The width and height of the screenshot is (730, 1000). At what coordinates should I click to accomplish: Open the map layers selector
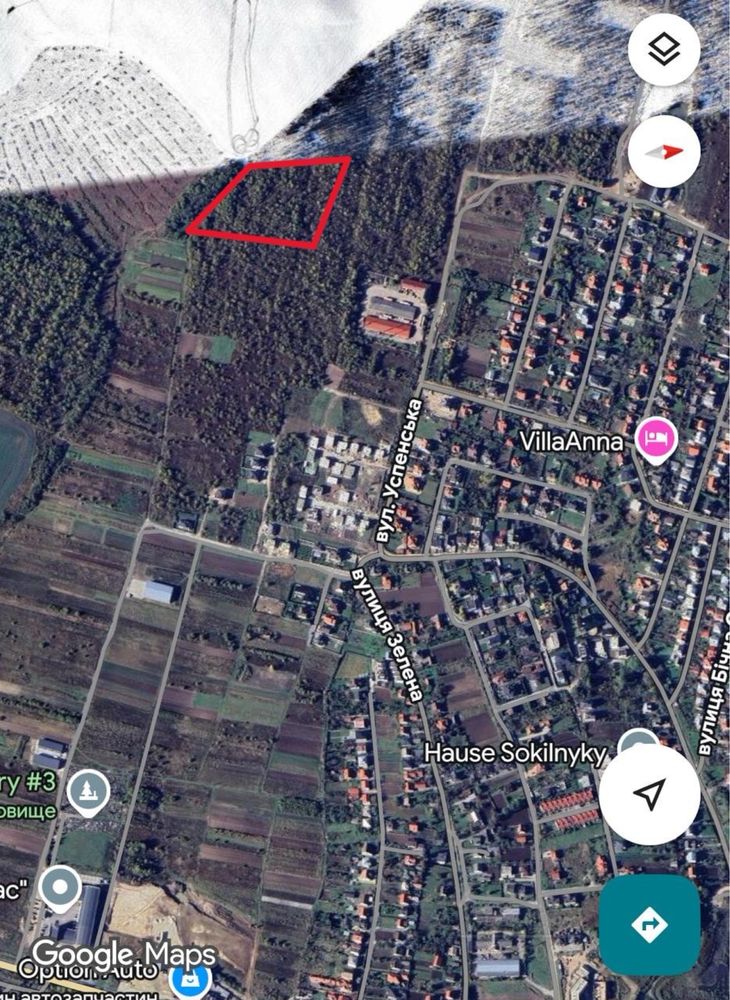(x=664, y=49)
